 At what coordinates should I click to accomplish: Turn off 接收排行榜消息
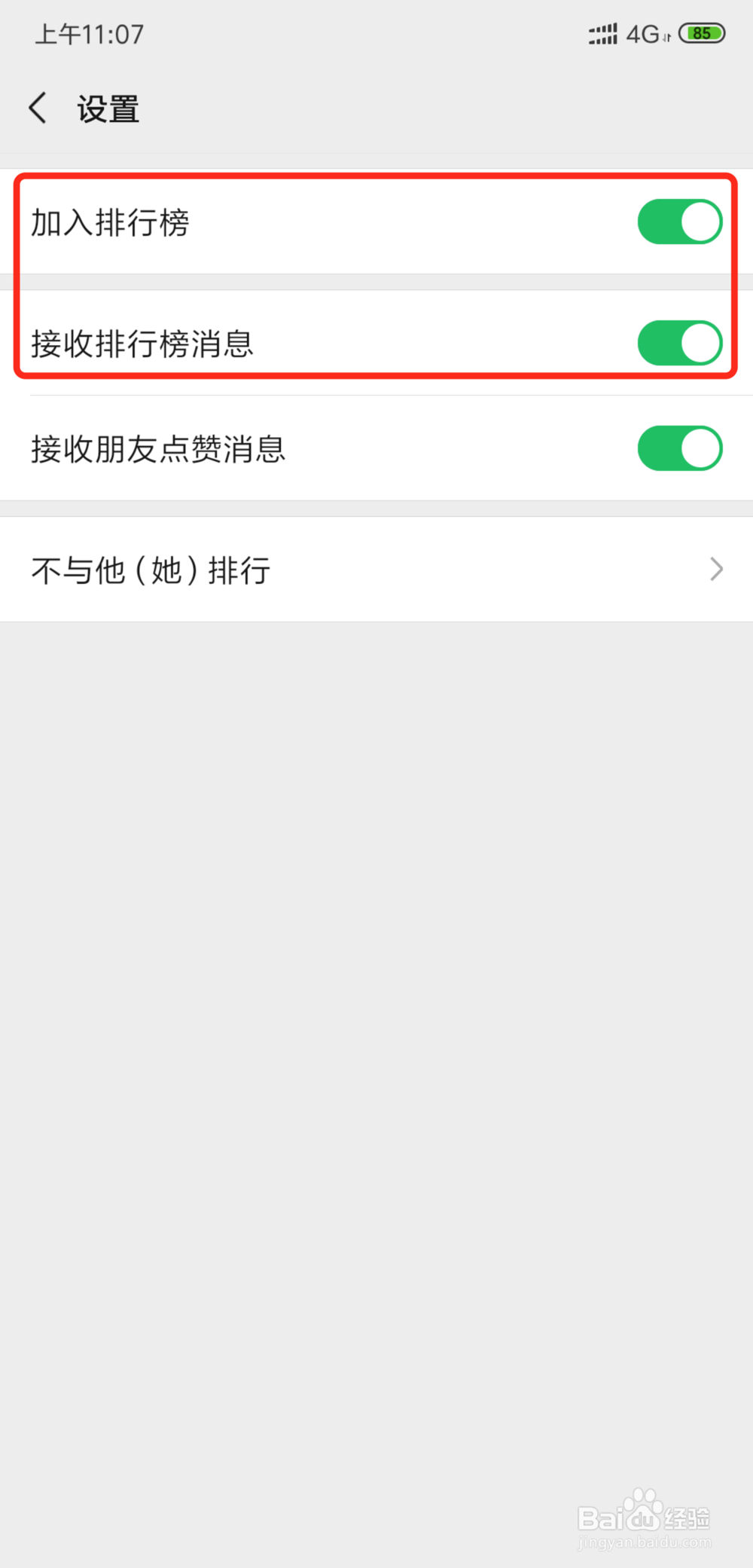(679, 343)
